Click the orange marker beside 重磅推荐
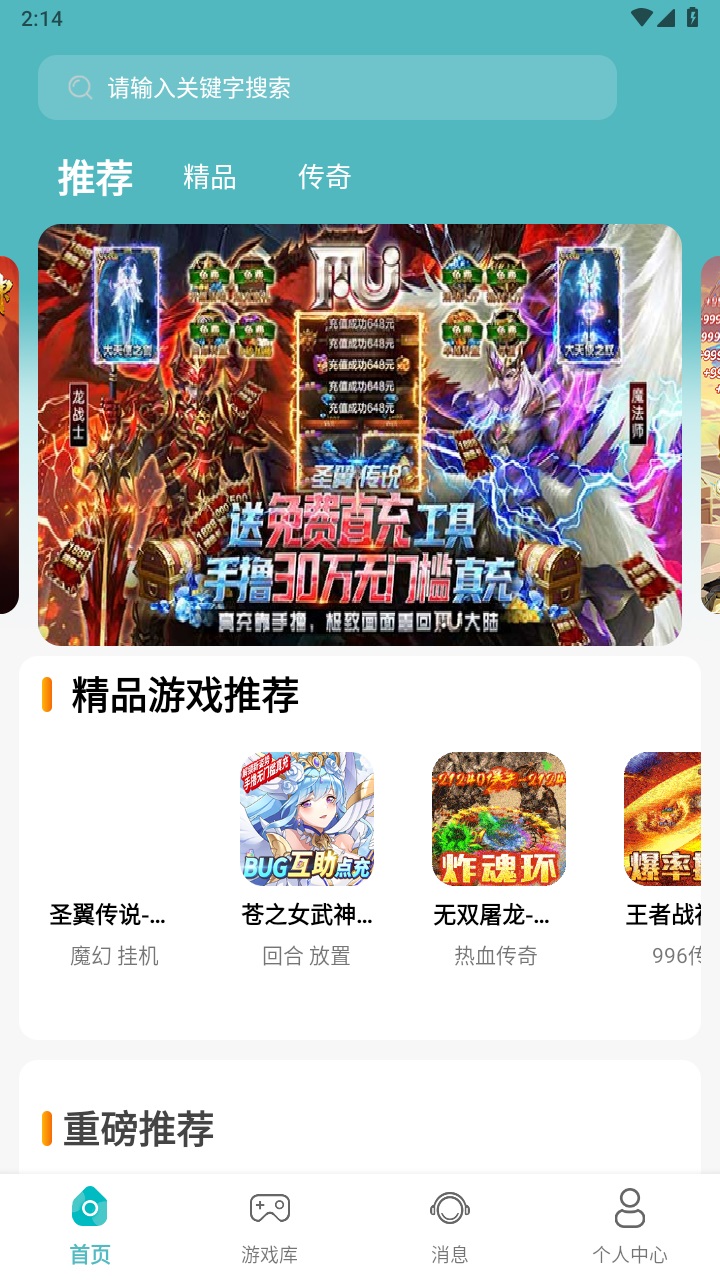 coord(45,1129)
